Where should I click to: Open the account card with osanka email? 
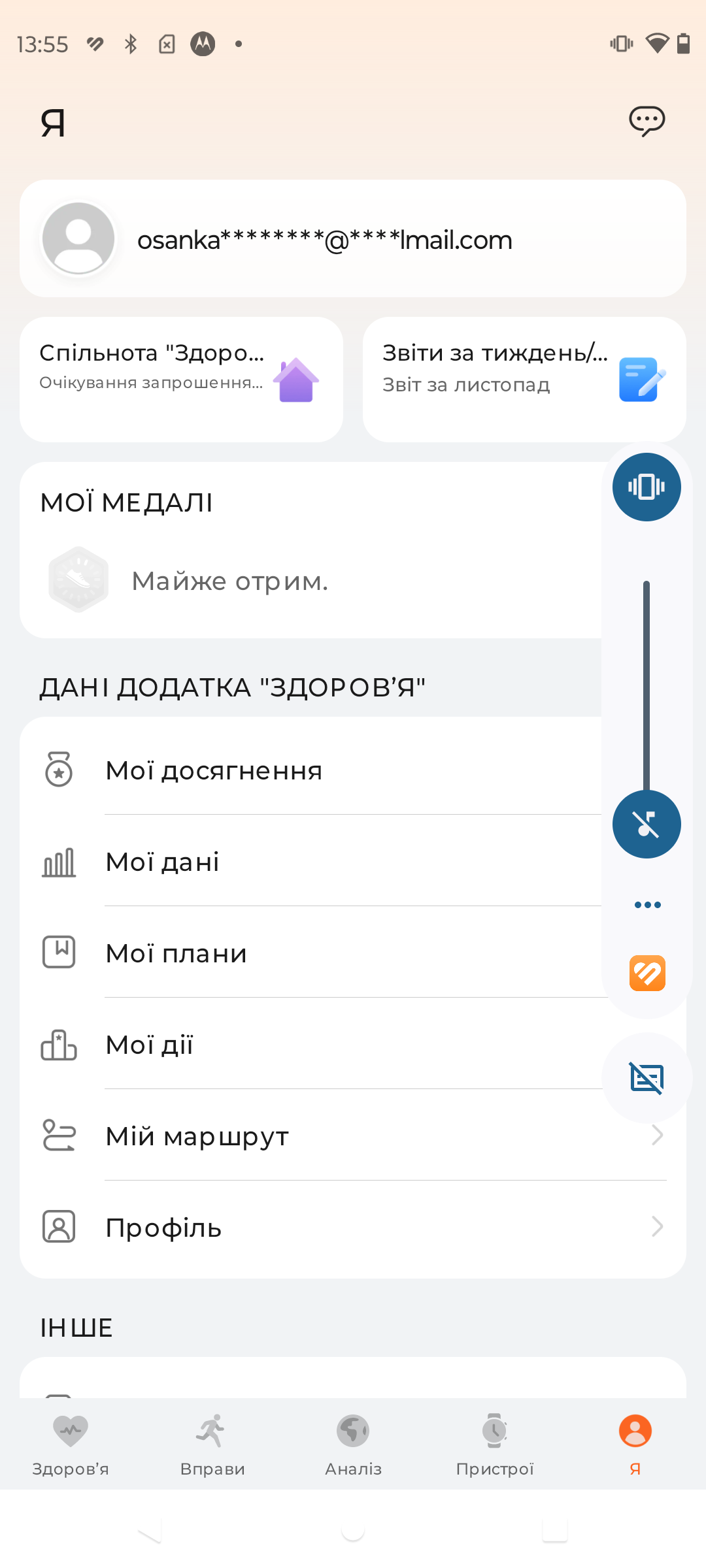tap(353, 238)
